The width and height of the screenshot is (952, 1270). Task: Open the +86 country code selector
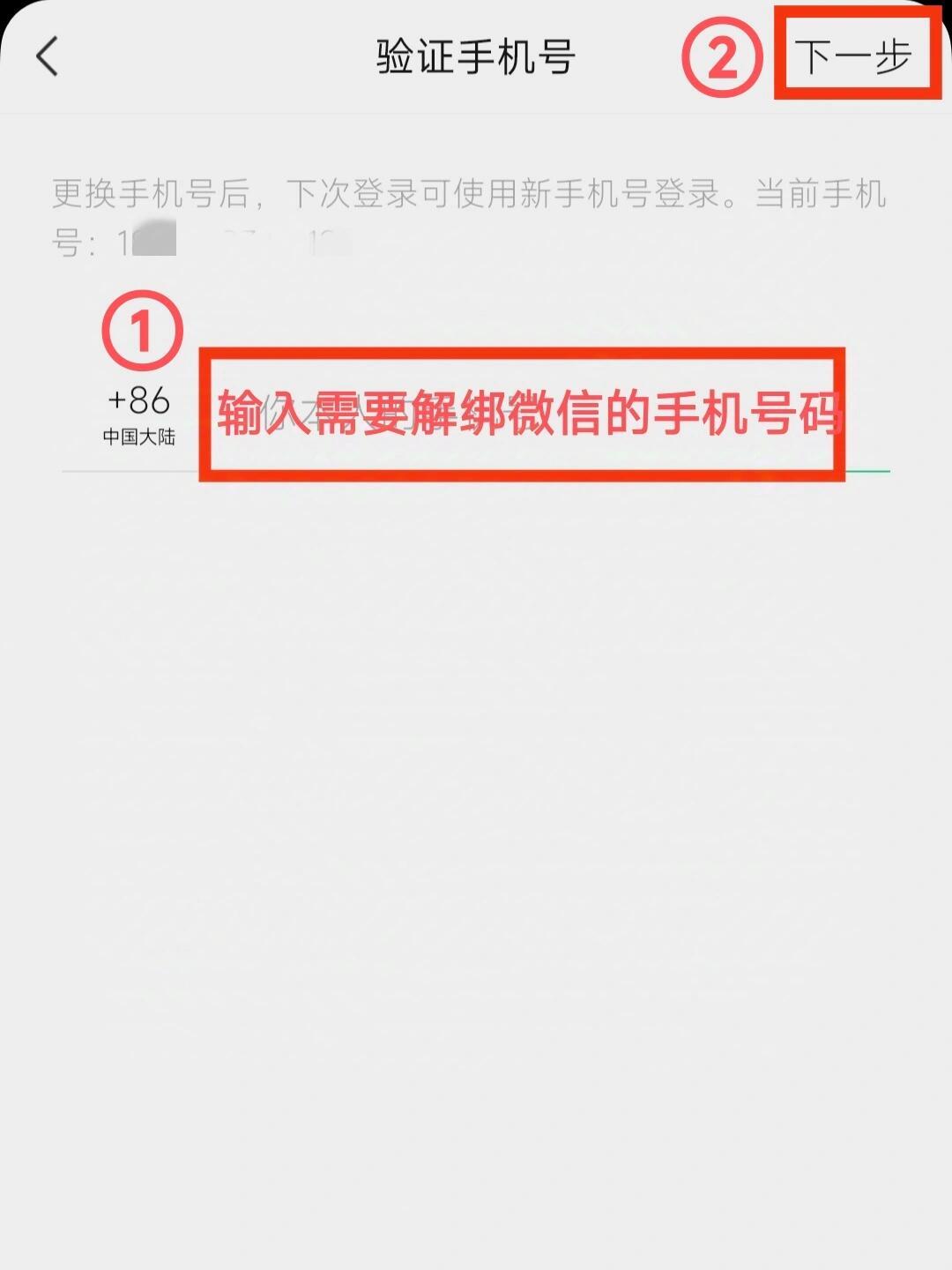pos(141,401)
